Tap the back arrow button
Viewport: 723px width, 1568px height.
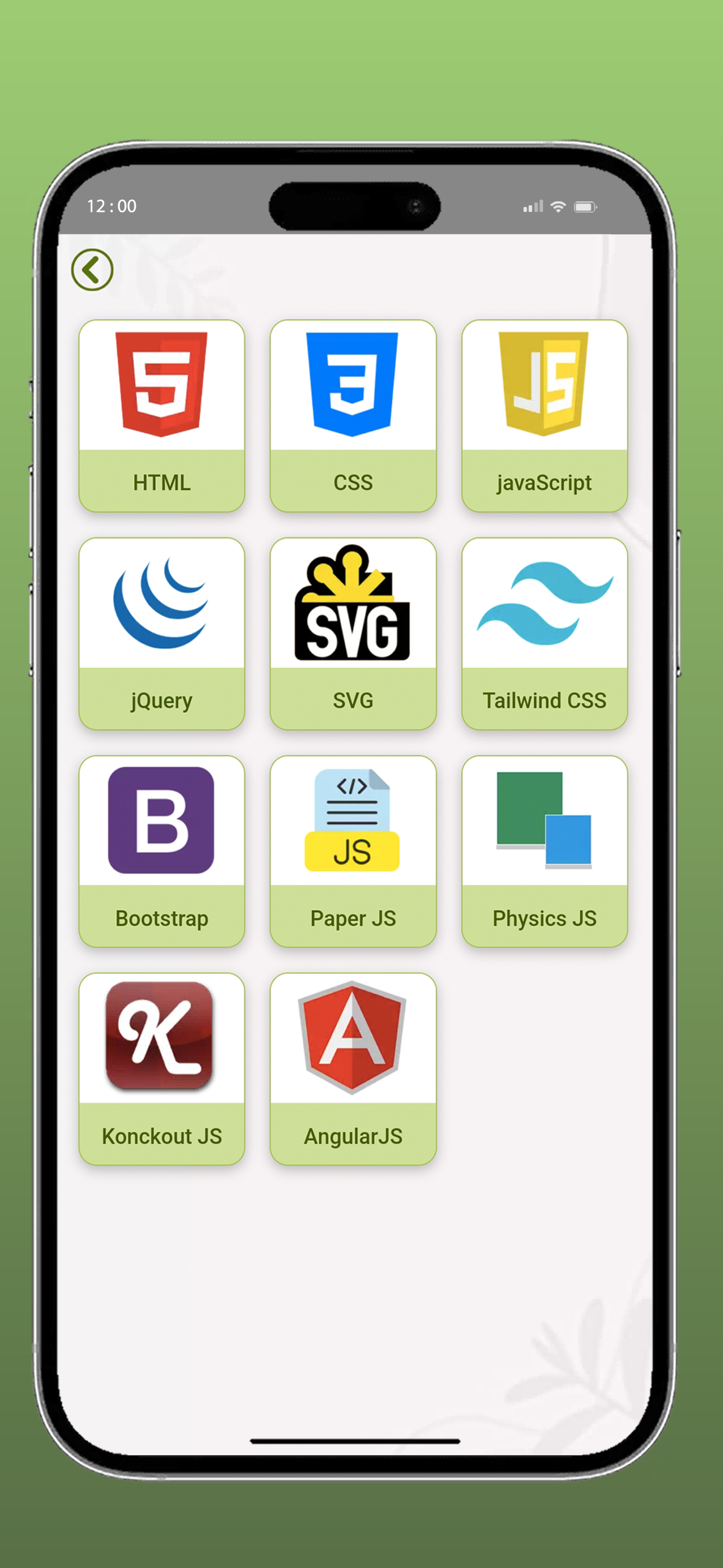91,270
